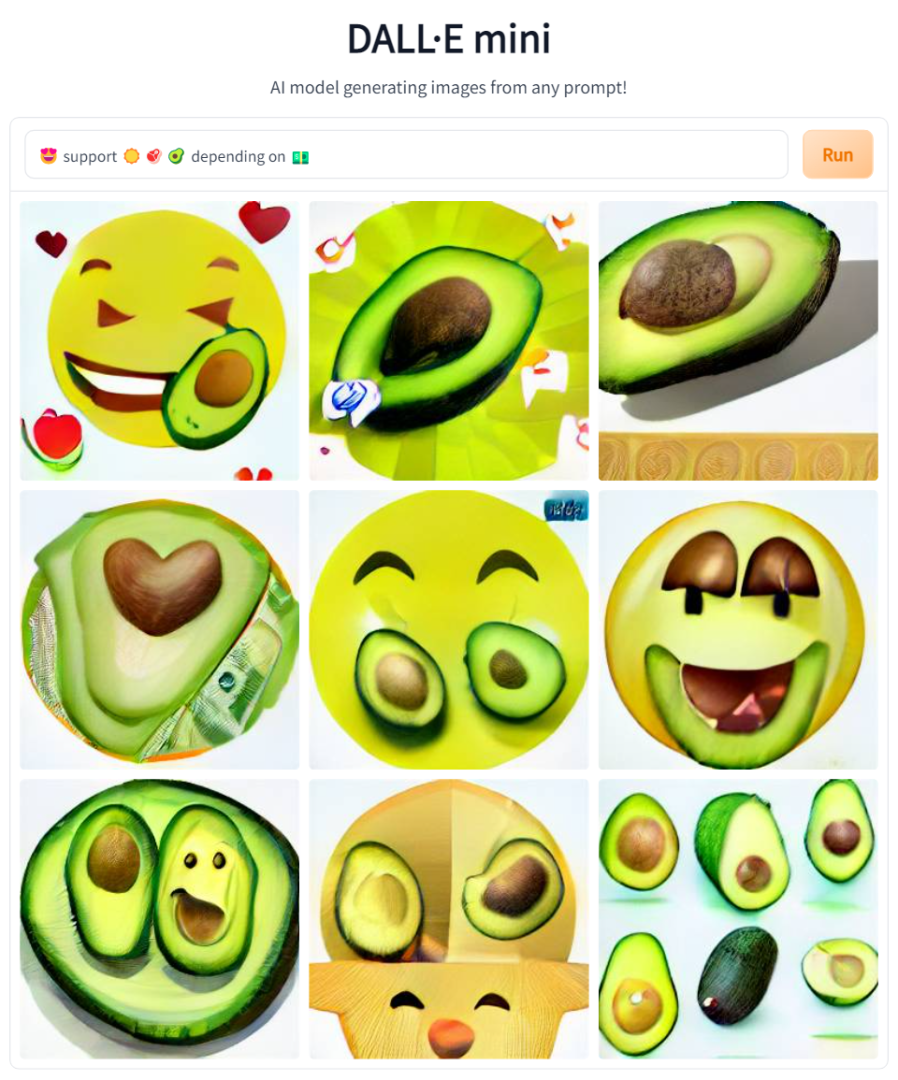
Task: Open the avocado with surprised face image
Action: 159,919
